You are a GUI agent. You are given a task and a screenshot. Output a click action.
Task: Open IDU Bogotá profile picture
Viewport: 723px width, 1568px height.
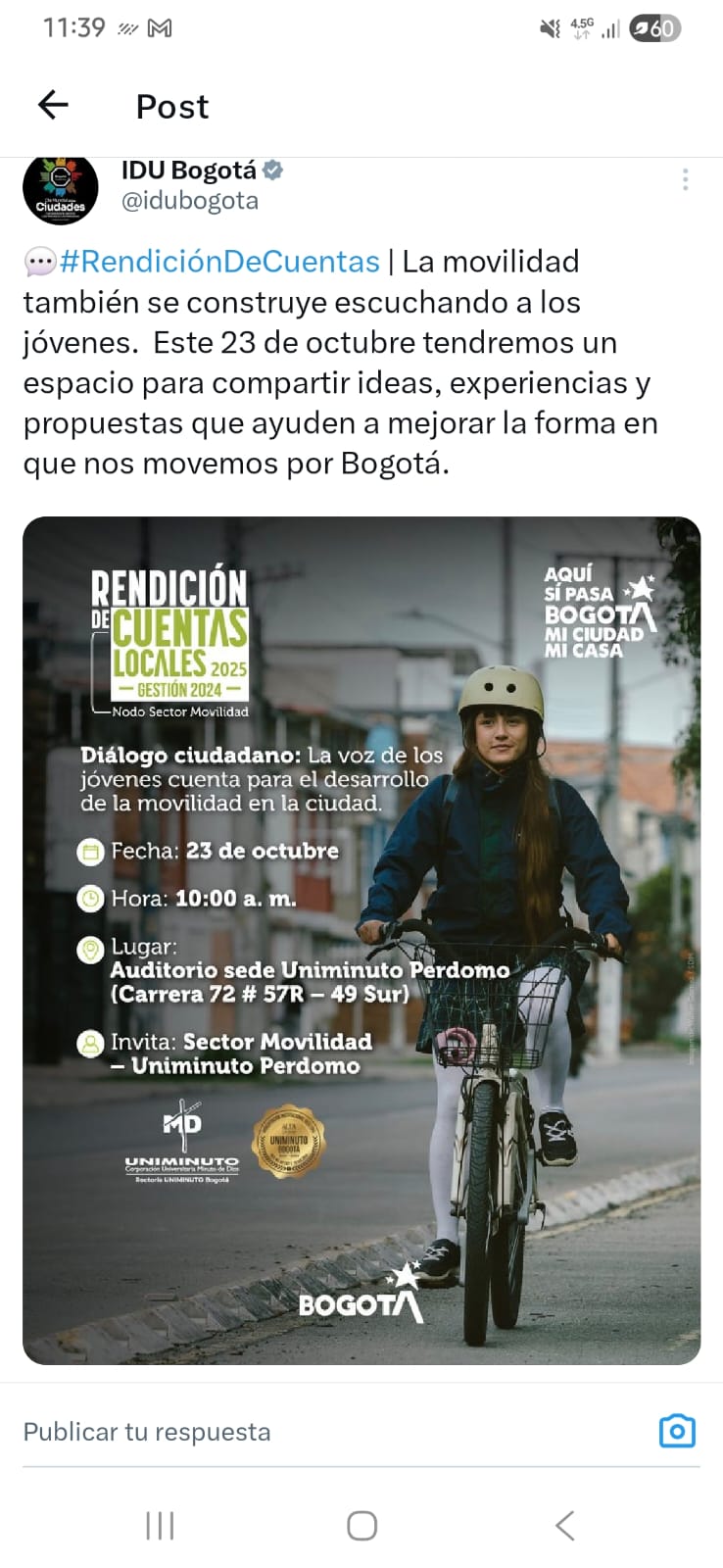[61, 188]
